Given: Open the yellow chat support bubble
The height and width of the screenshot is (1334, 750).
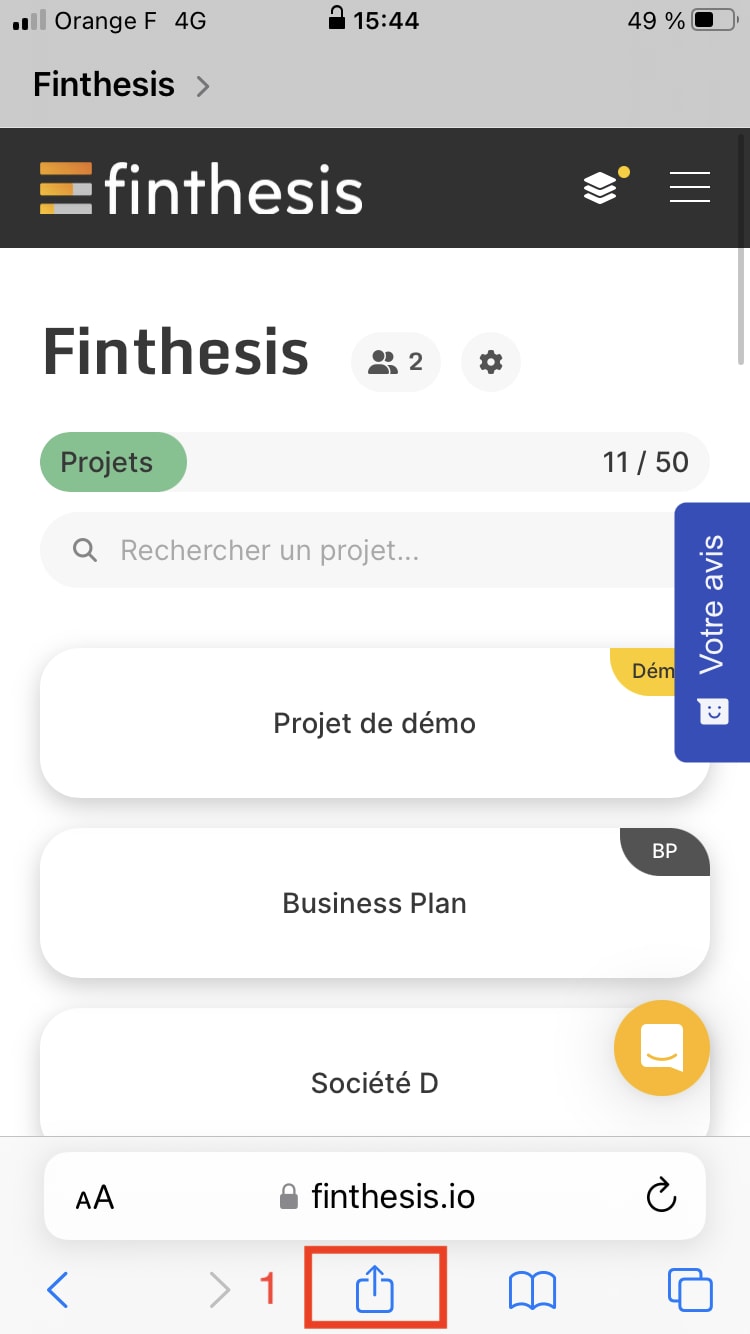Looking at the screenshot, I should pos(661,1048).
